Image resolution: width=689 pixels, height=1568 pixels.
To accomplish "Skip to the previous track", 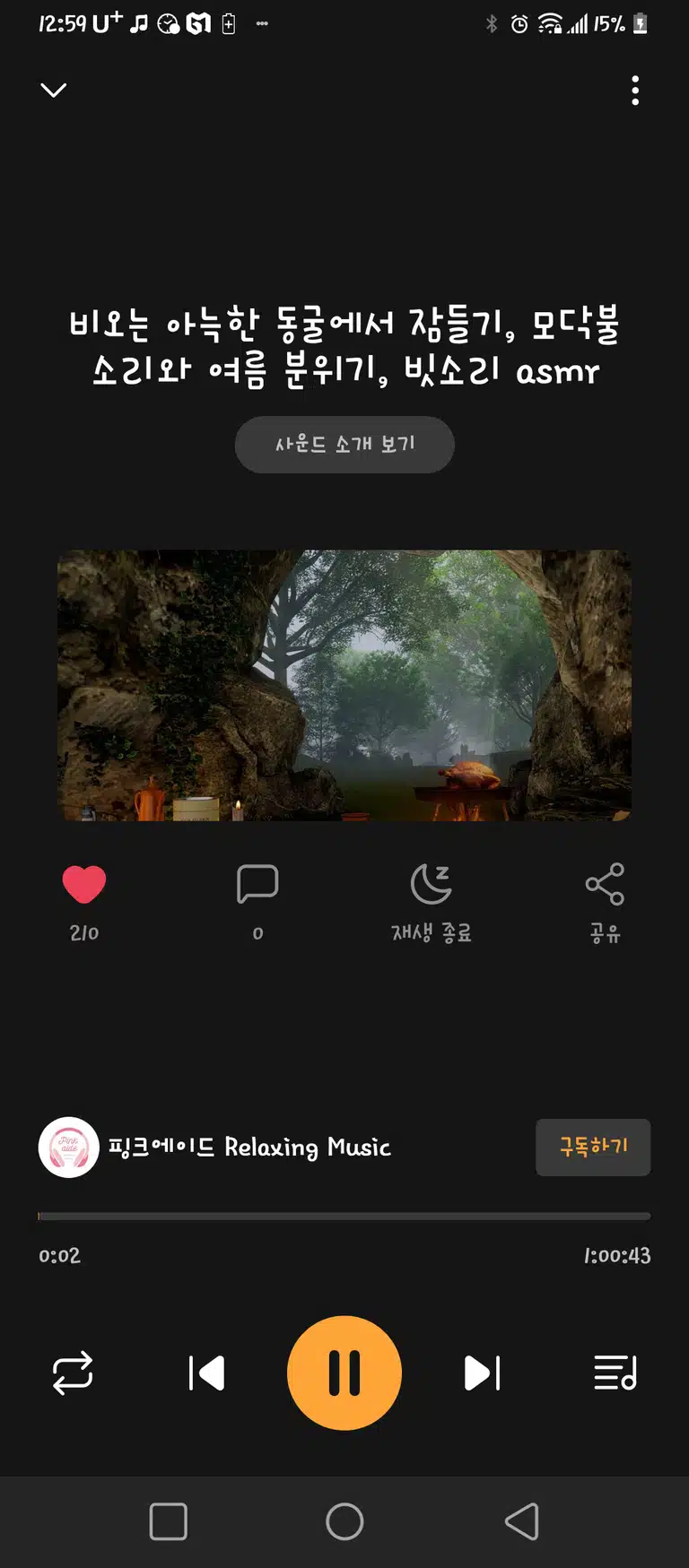I will (x=206, y=1373).
